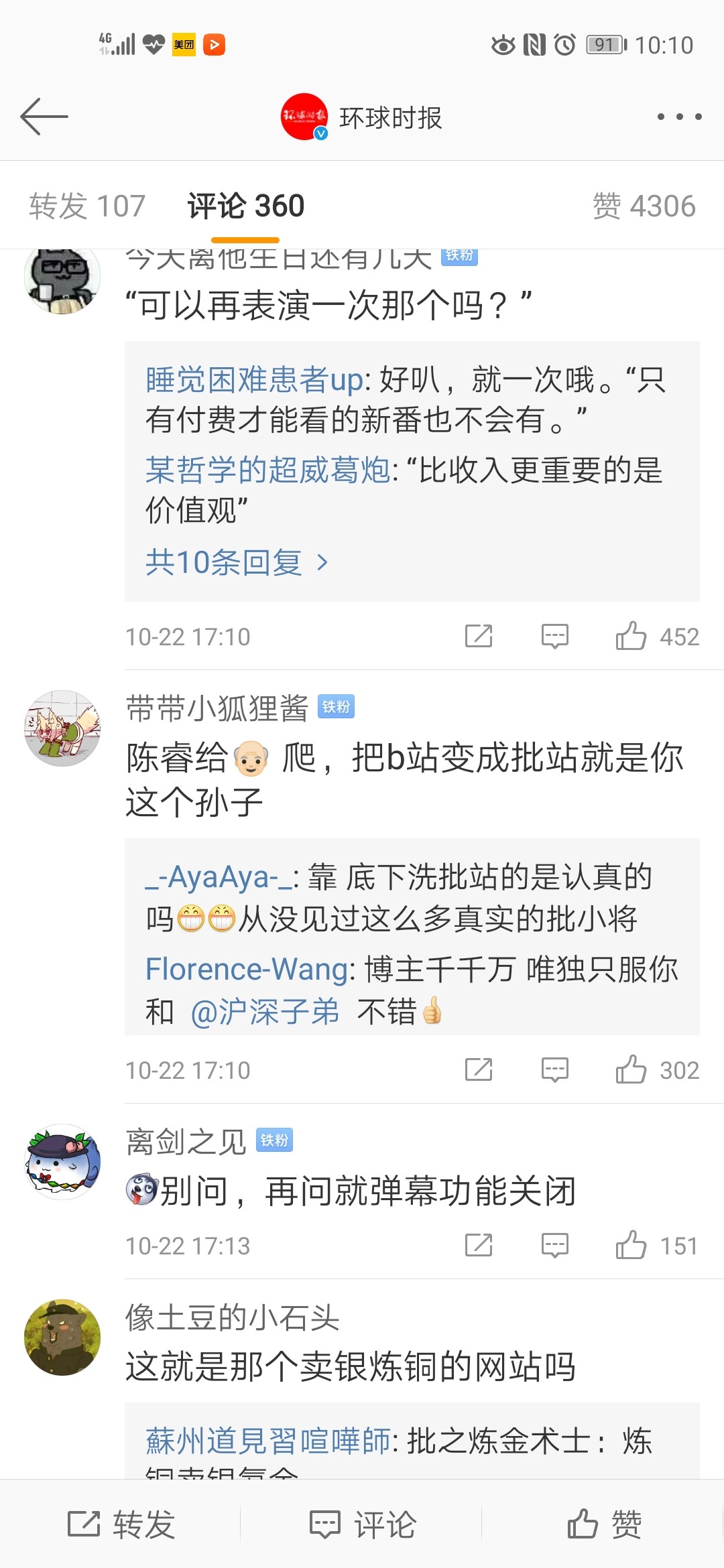Repost 离剑之见's comment
Screen dimensions: 724x1568
pos(479,1245)
